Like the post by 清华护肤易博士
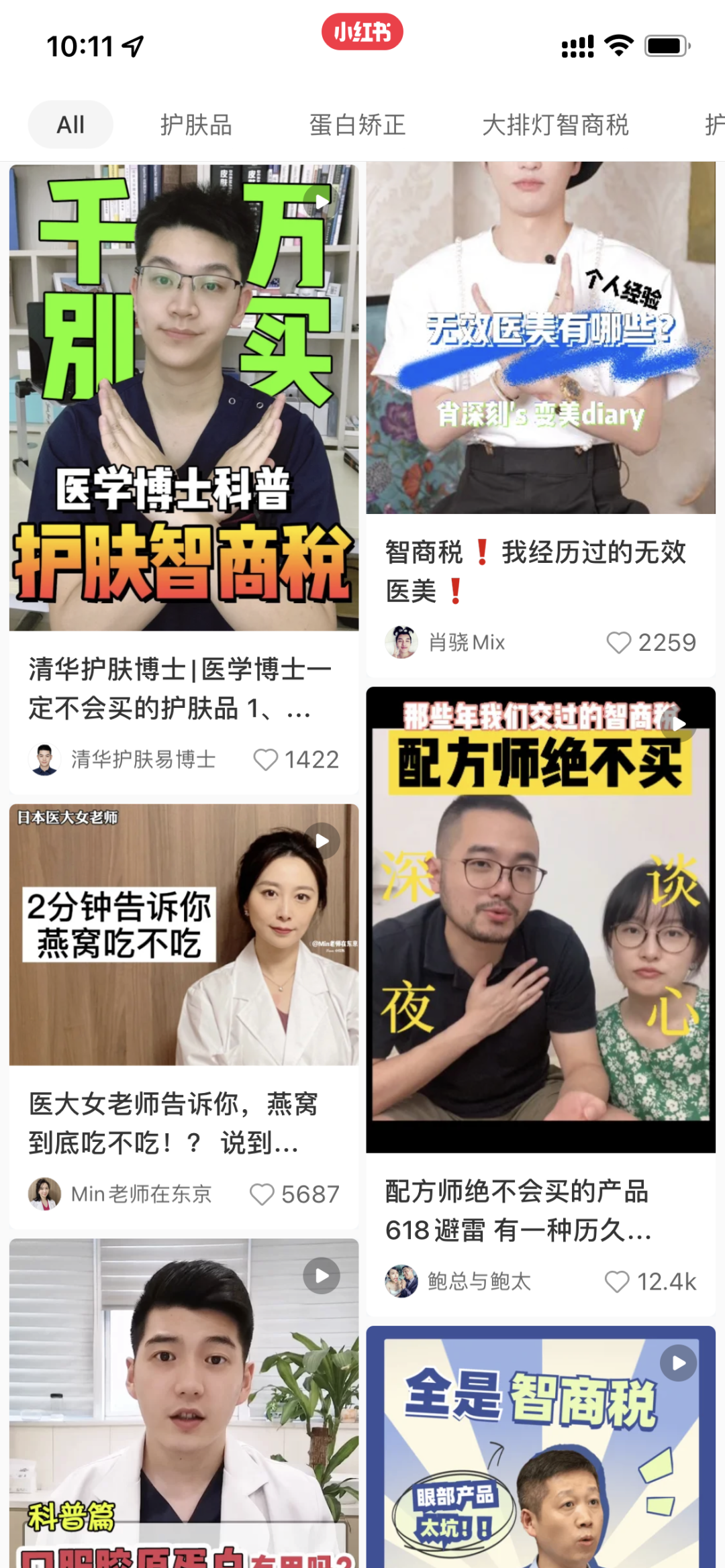The height and width of the screenshot is (1568, 725). click(266, 760)
